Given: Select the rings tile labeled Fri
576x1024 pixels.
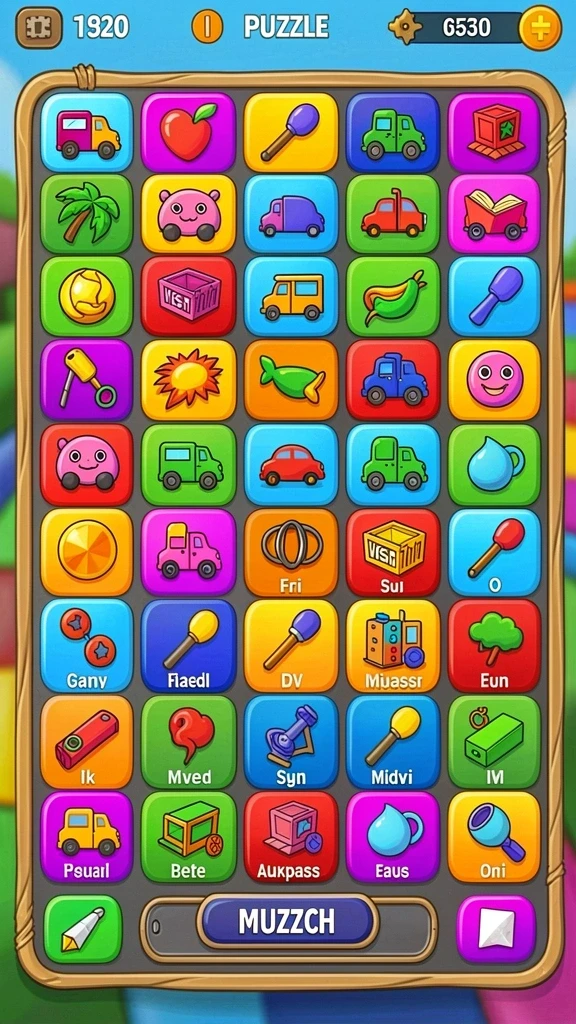Looking at the screenshot, I should 291,552.
